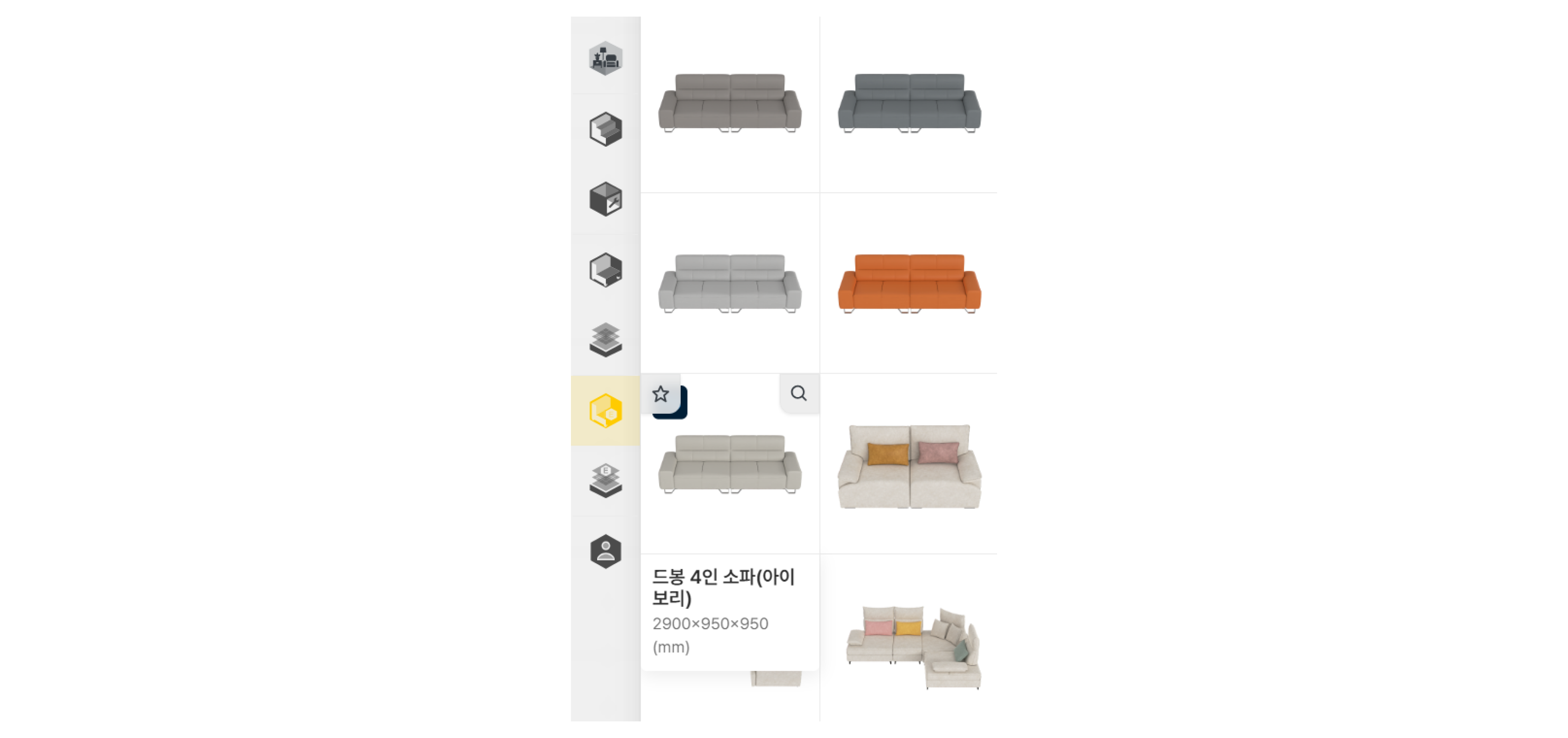Switch to the room corner sidebar category
This screenshot has height=738, width=1568.
point(605,270)
